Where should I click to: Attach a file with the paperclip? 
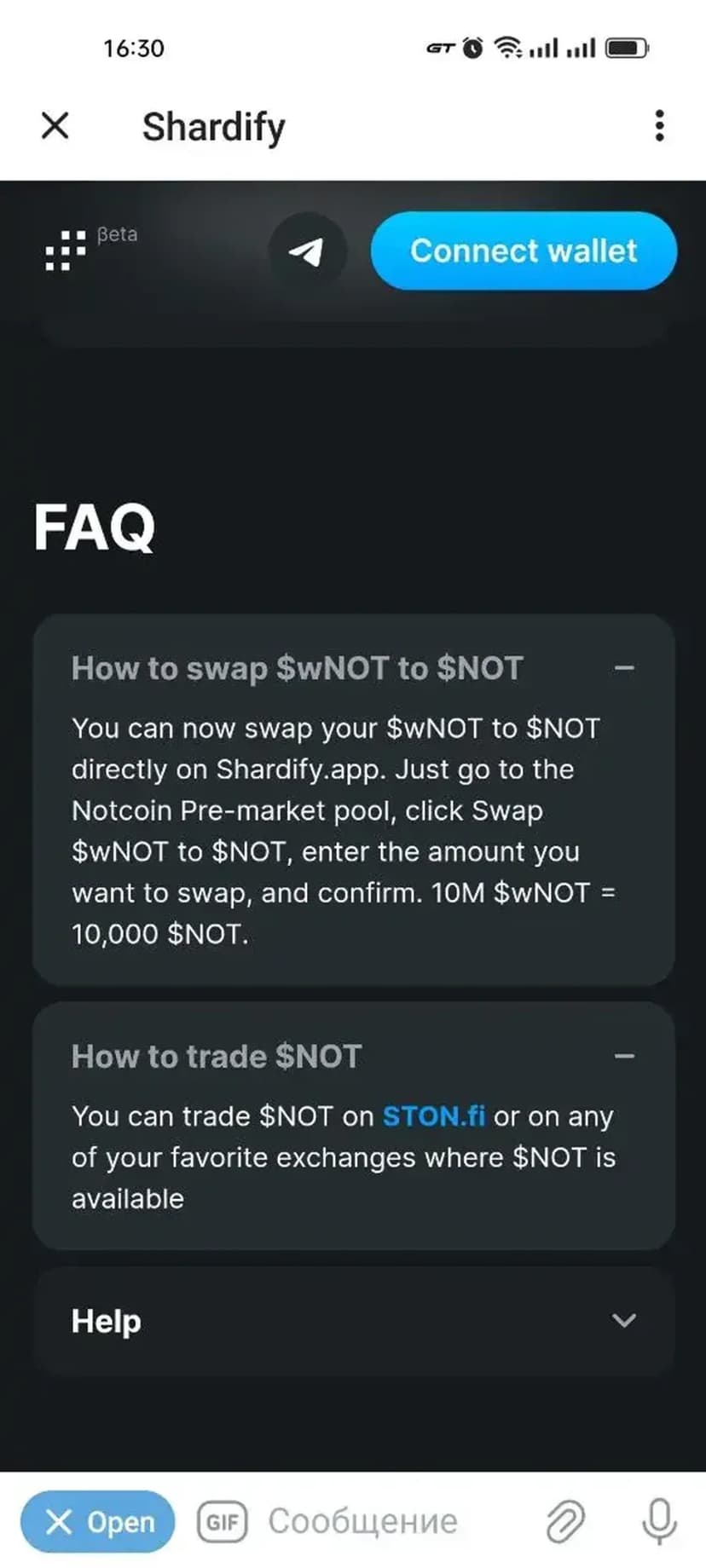click(565, 1521)
